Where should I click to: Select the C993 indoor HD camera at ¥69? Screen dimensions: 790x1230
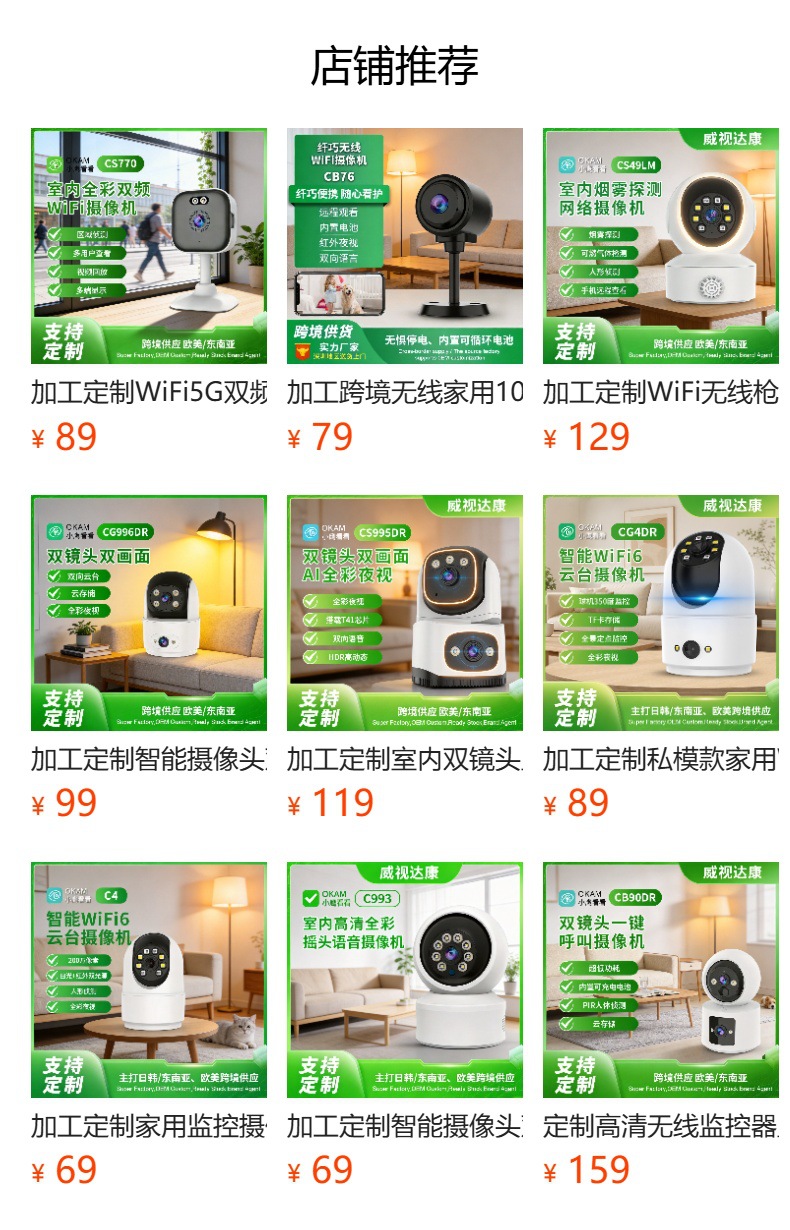405,980
